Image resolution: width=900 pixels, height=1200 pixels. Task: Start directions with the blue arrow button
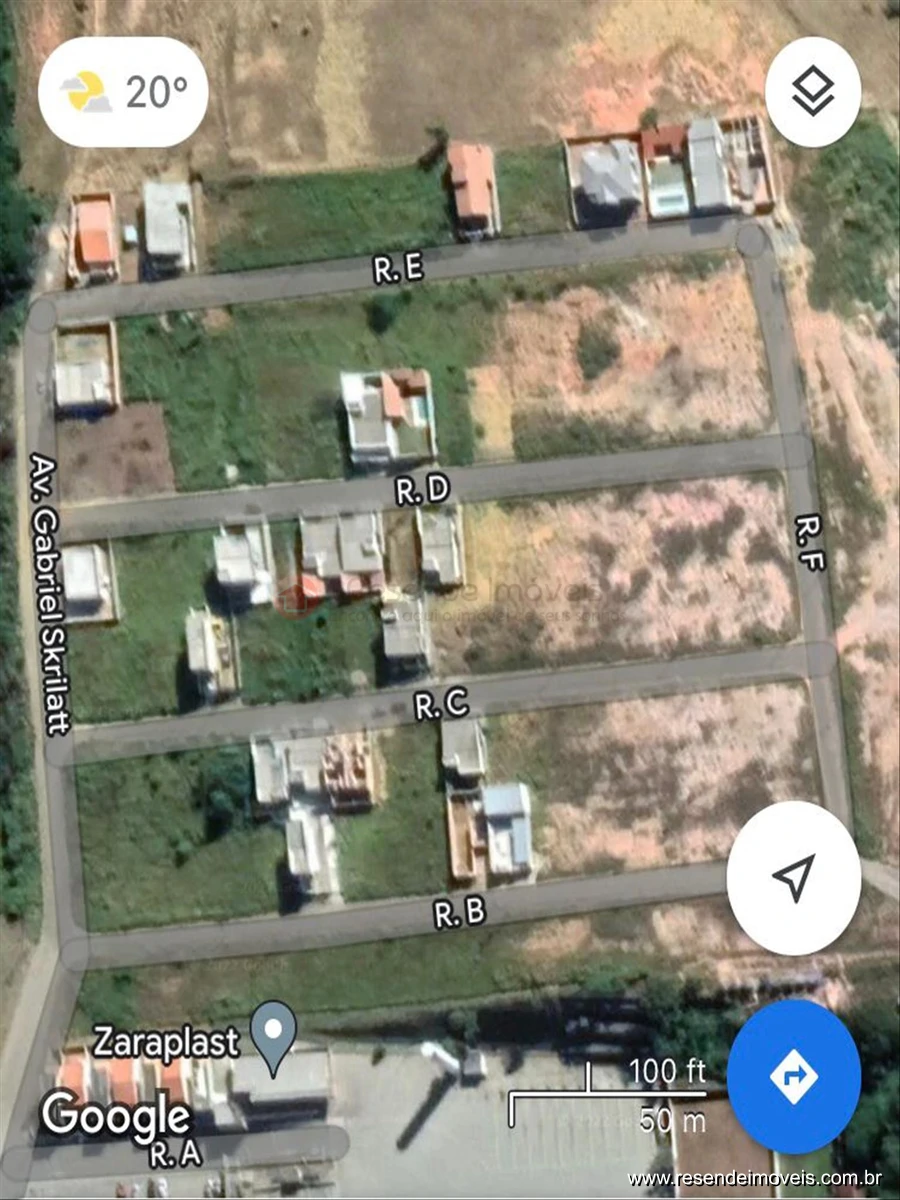click(793, 1076)
